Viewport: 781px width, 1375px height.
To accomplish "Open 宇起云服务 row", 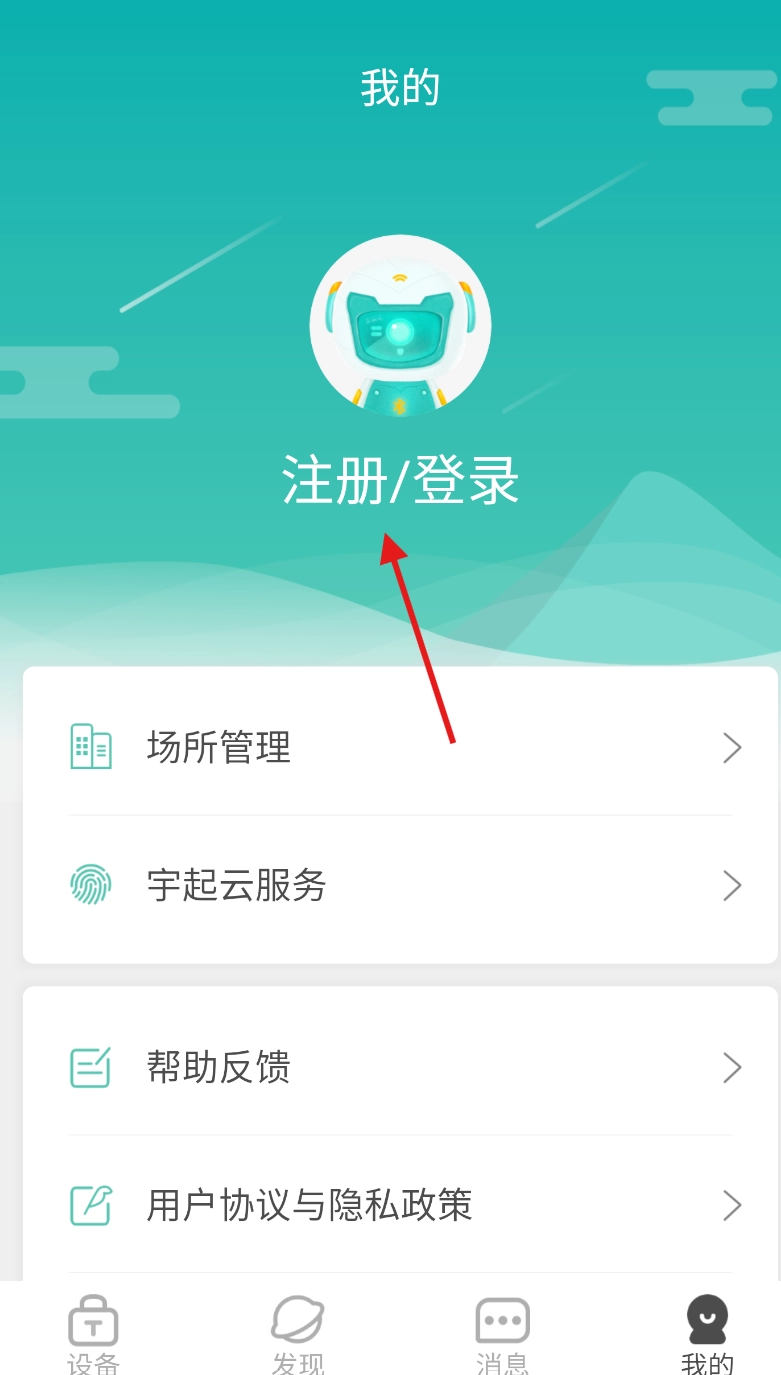I will [400, 885].
